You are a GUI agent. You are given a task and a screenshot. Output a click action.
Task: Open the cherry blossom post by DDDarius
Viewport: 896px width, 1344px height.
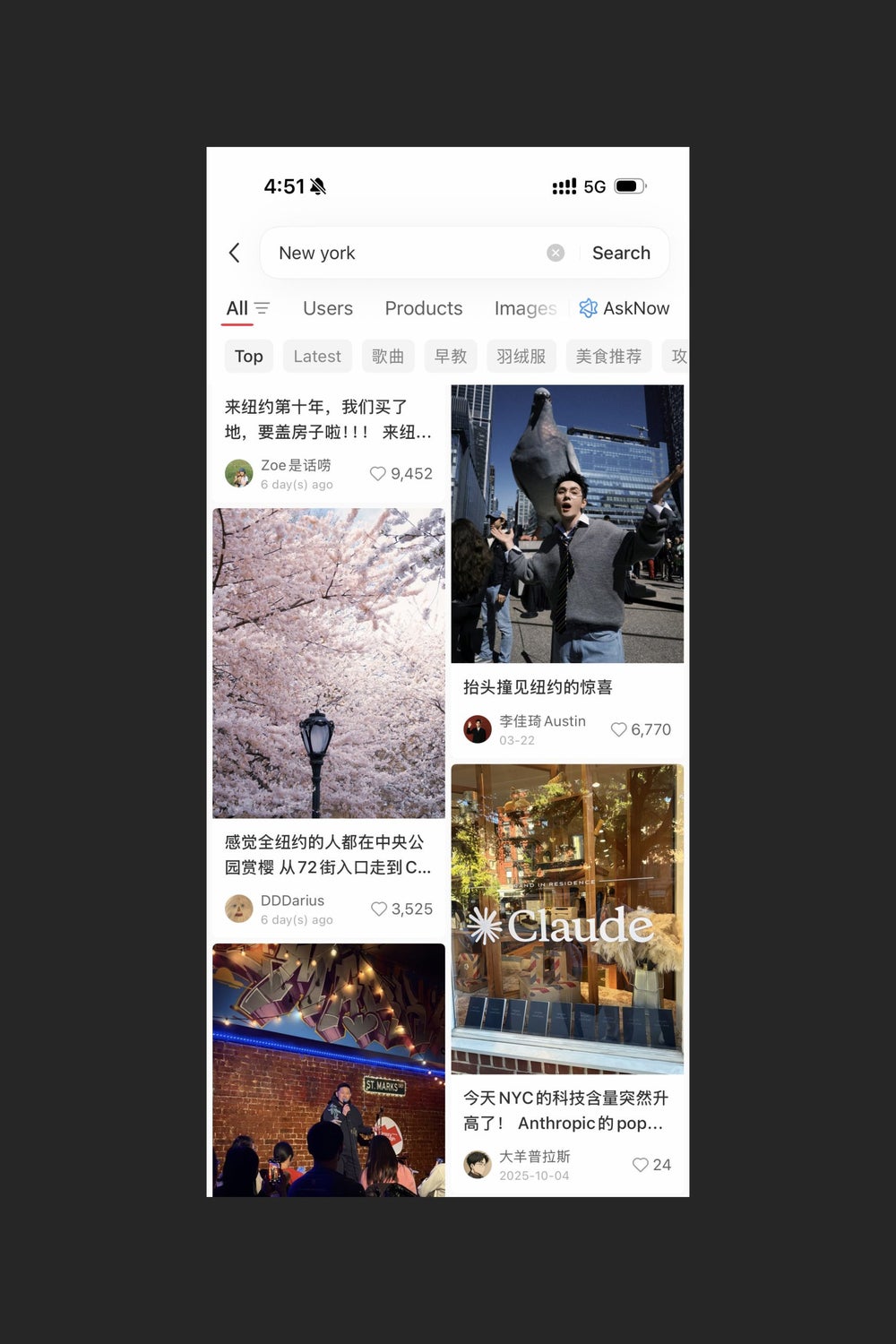[x=328, y=663]
